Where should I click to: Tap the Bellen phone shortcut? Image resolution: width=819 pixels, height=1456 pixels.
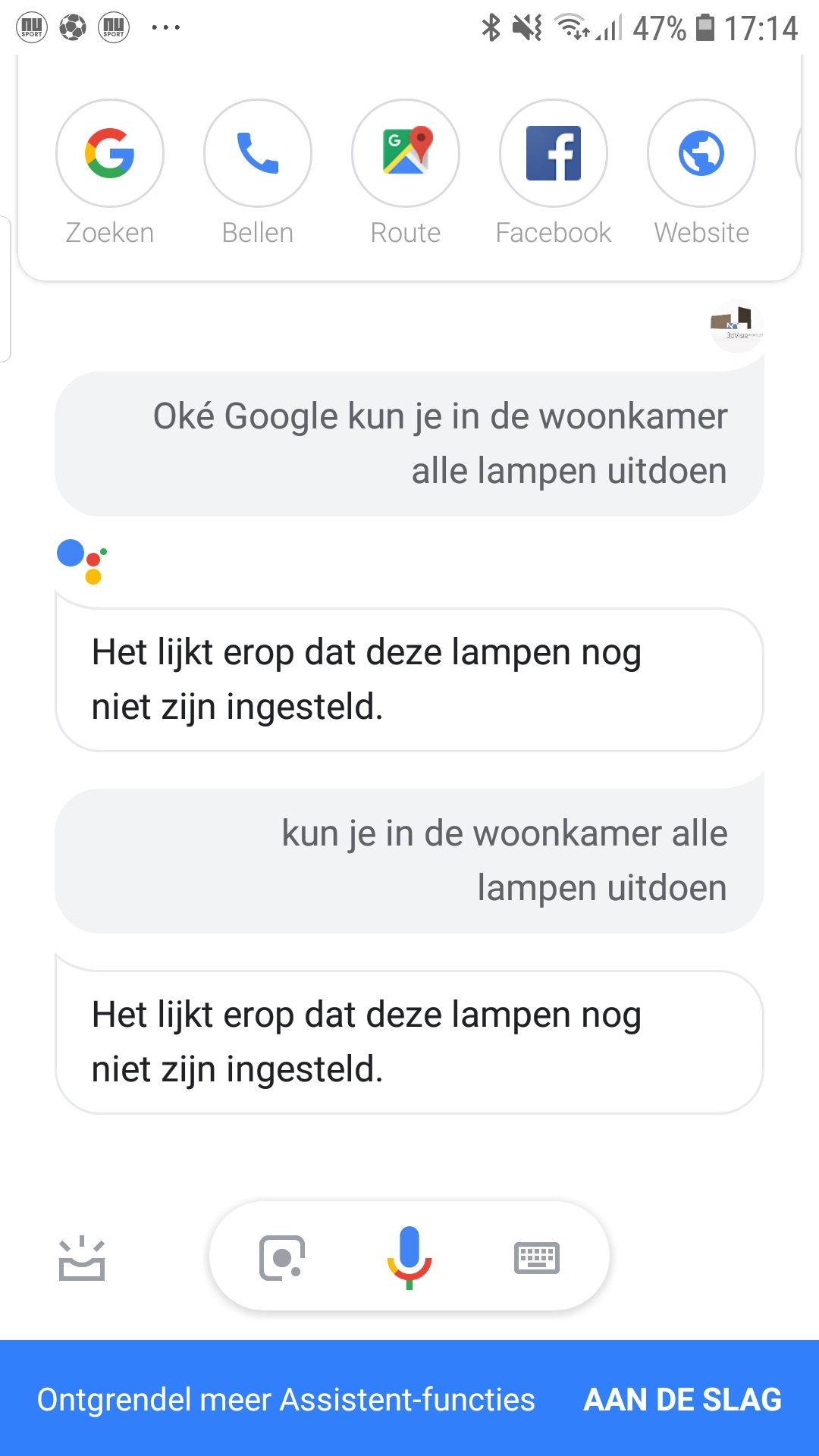258,154
